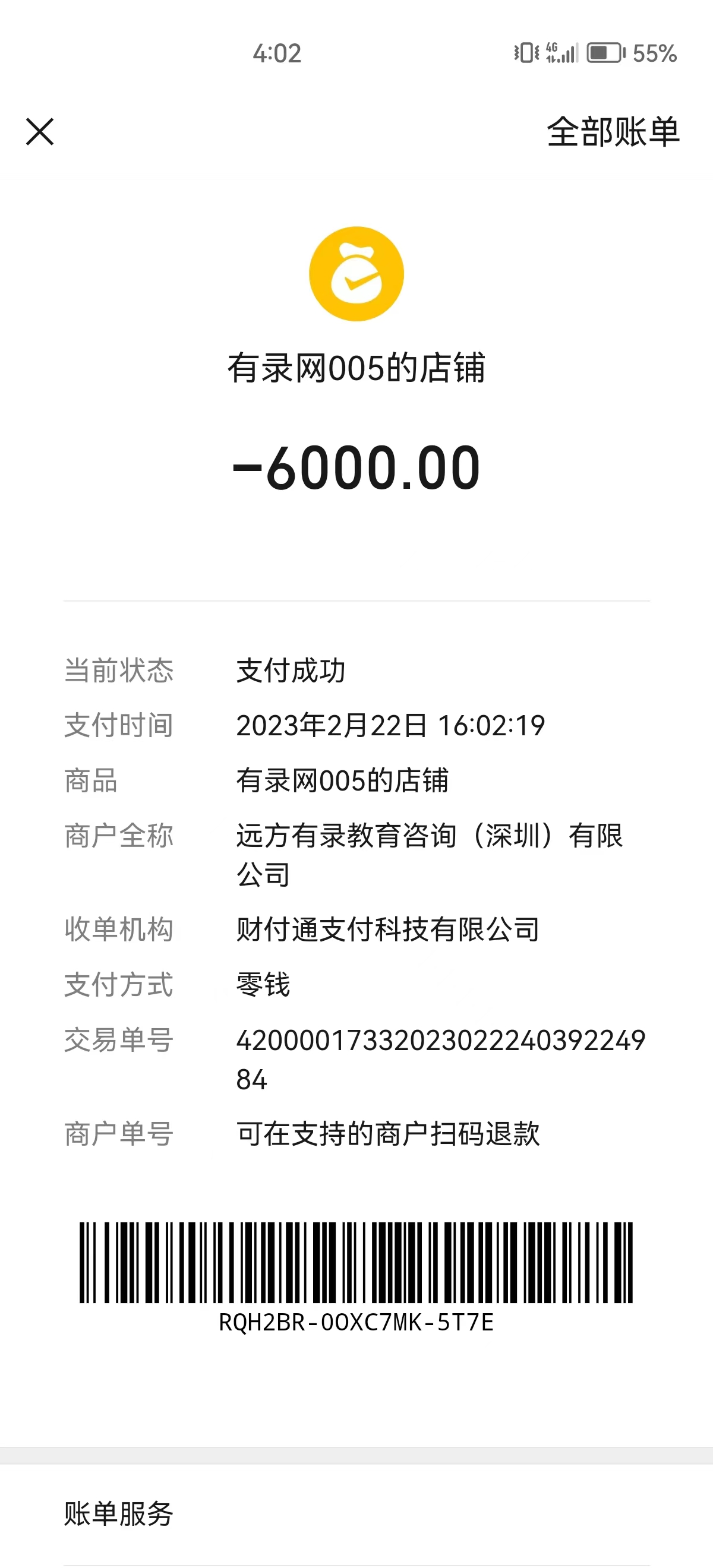
Task: Close the bill details page
Action: (40, 132)
